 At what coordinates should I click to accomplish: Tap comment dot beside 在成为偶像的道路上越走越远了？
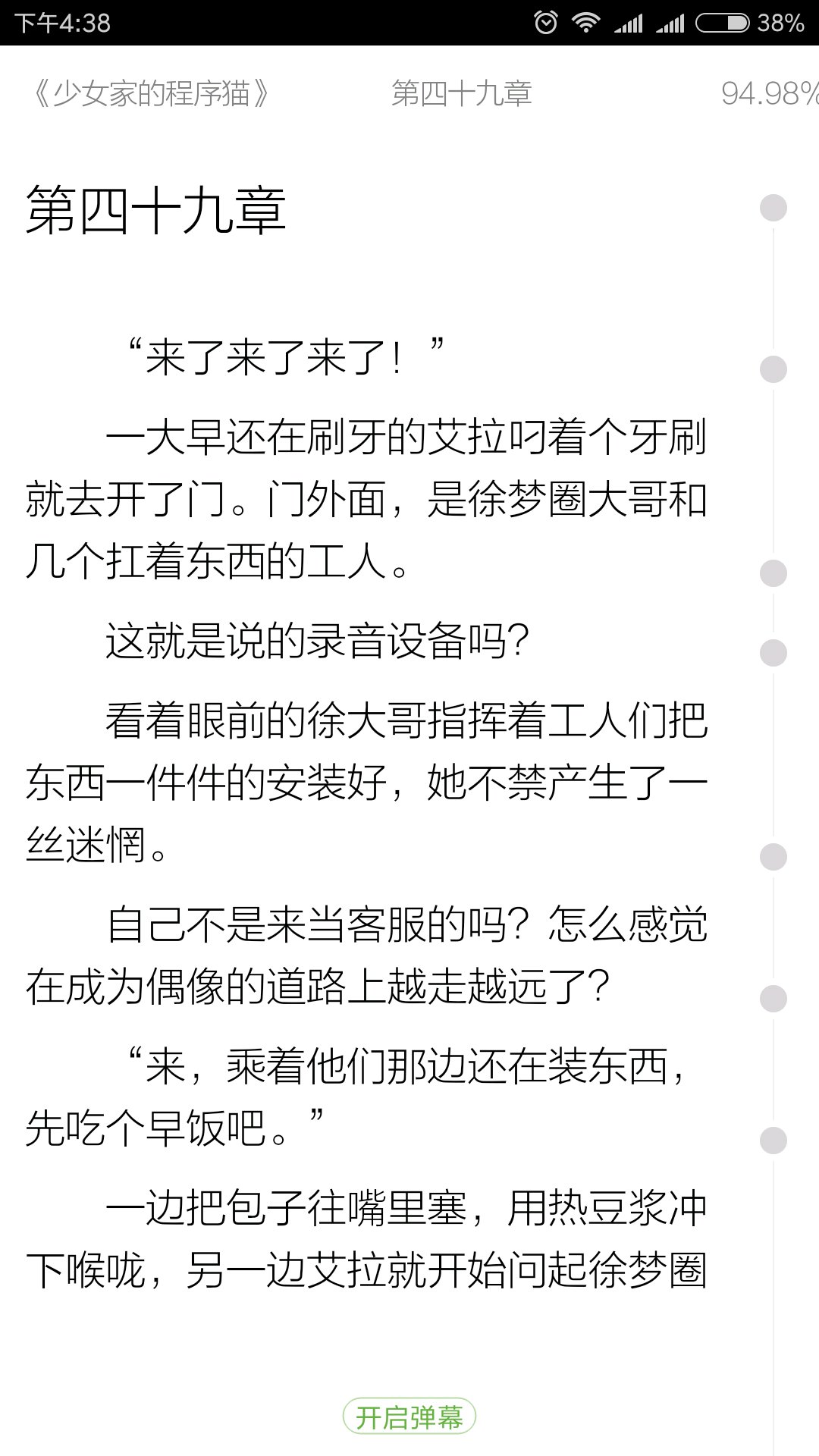[773, 999]
